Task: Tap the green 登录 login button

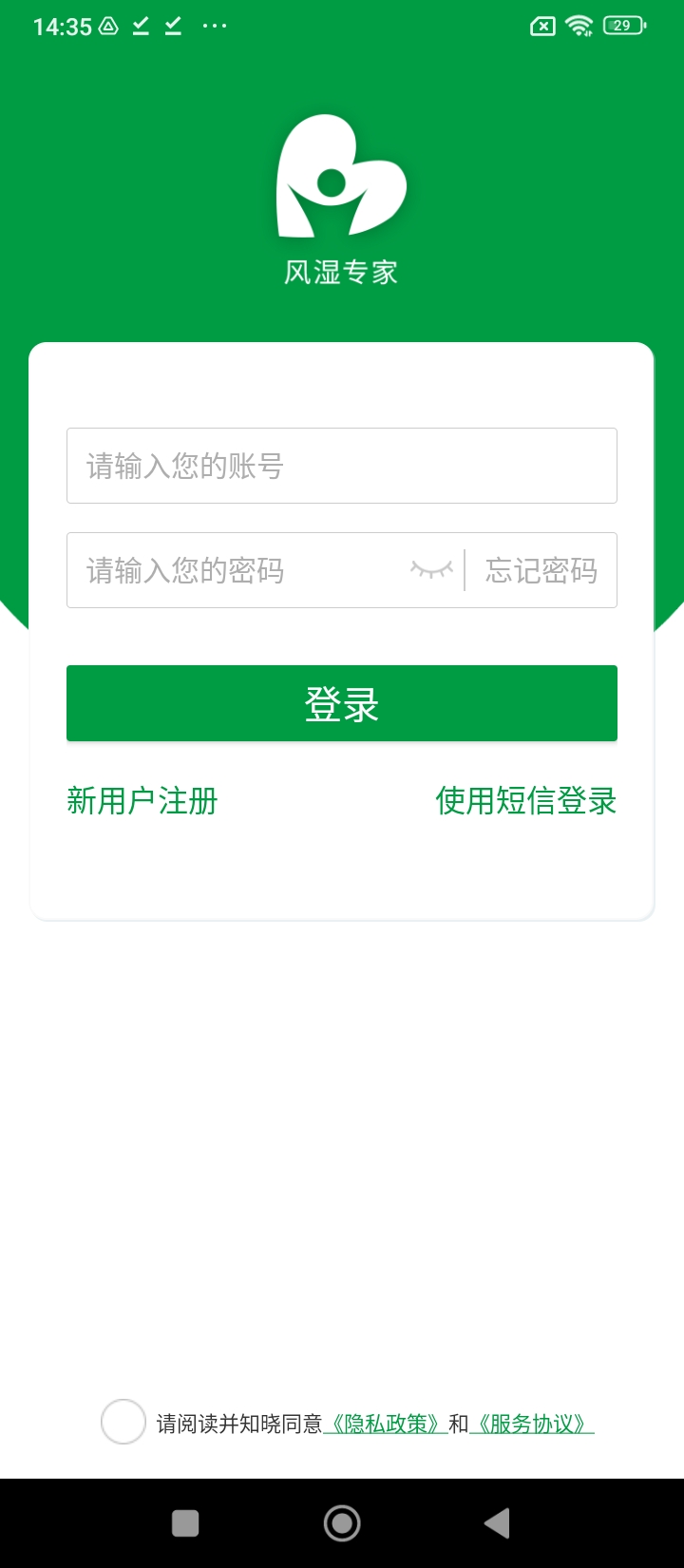Action: point(341,703)
